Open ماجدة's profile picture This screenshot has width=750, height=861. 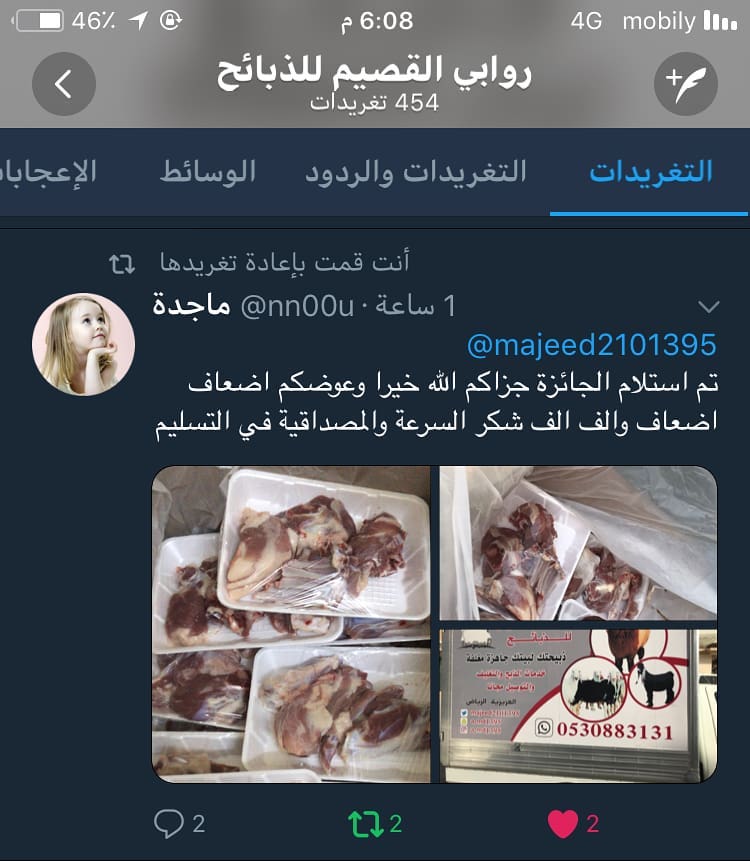pyautogui.click(x=83, y=343)
